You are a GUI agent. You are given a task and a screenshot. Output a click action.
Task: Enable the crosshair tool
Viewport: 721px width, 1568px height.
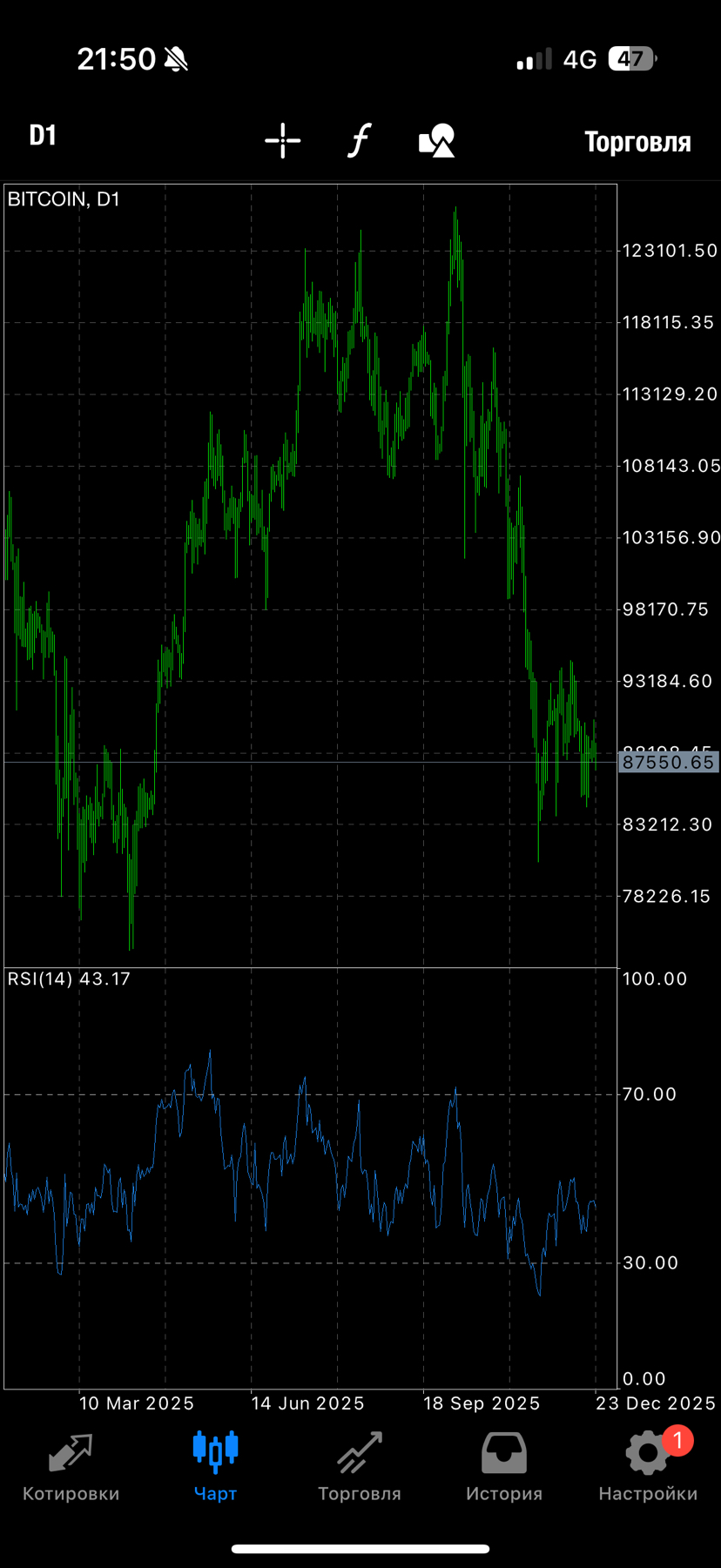coord(283,140)
